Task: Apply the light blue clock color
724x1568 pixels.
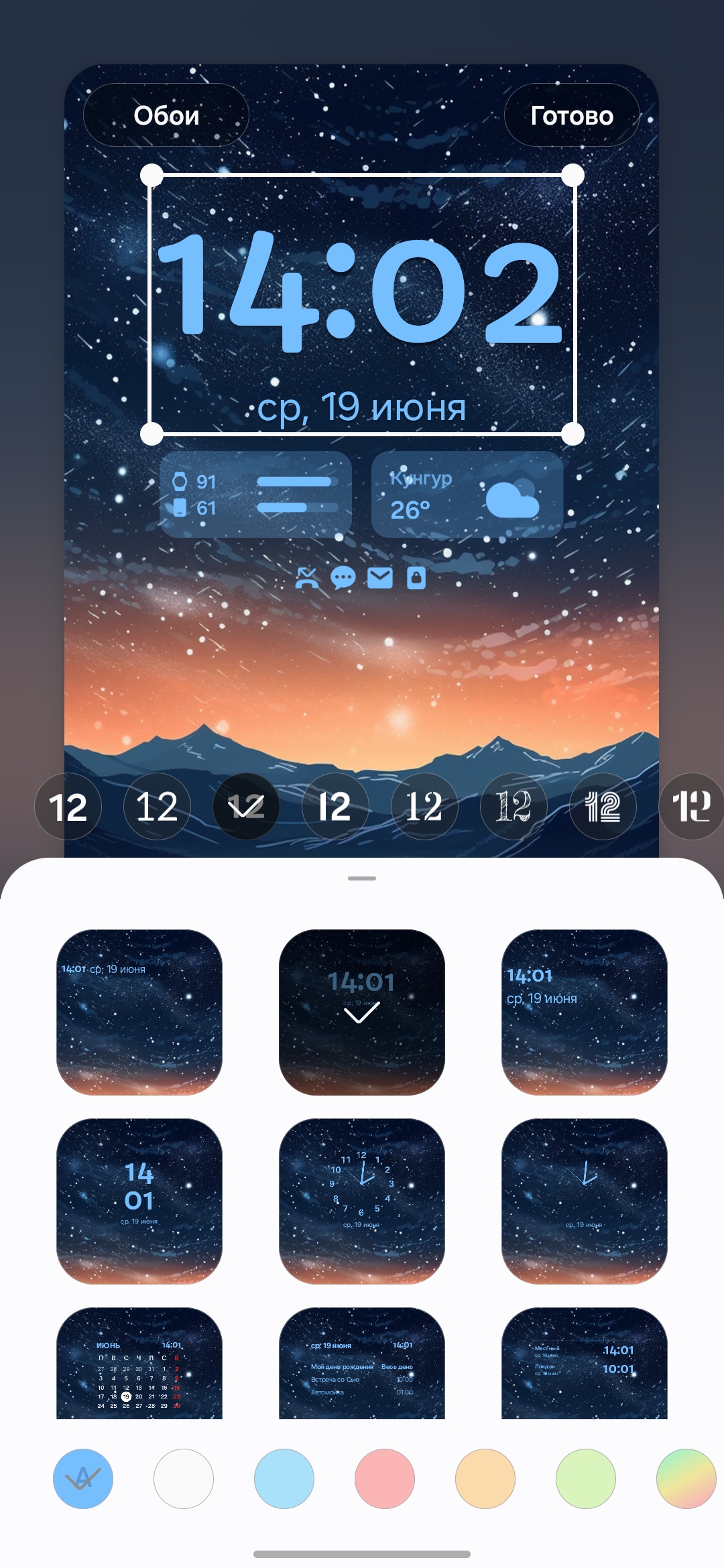Action: click(284, 1478)
